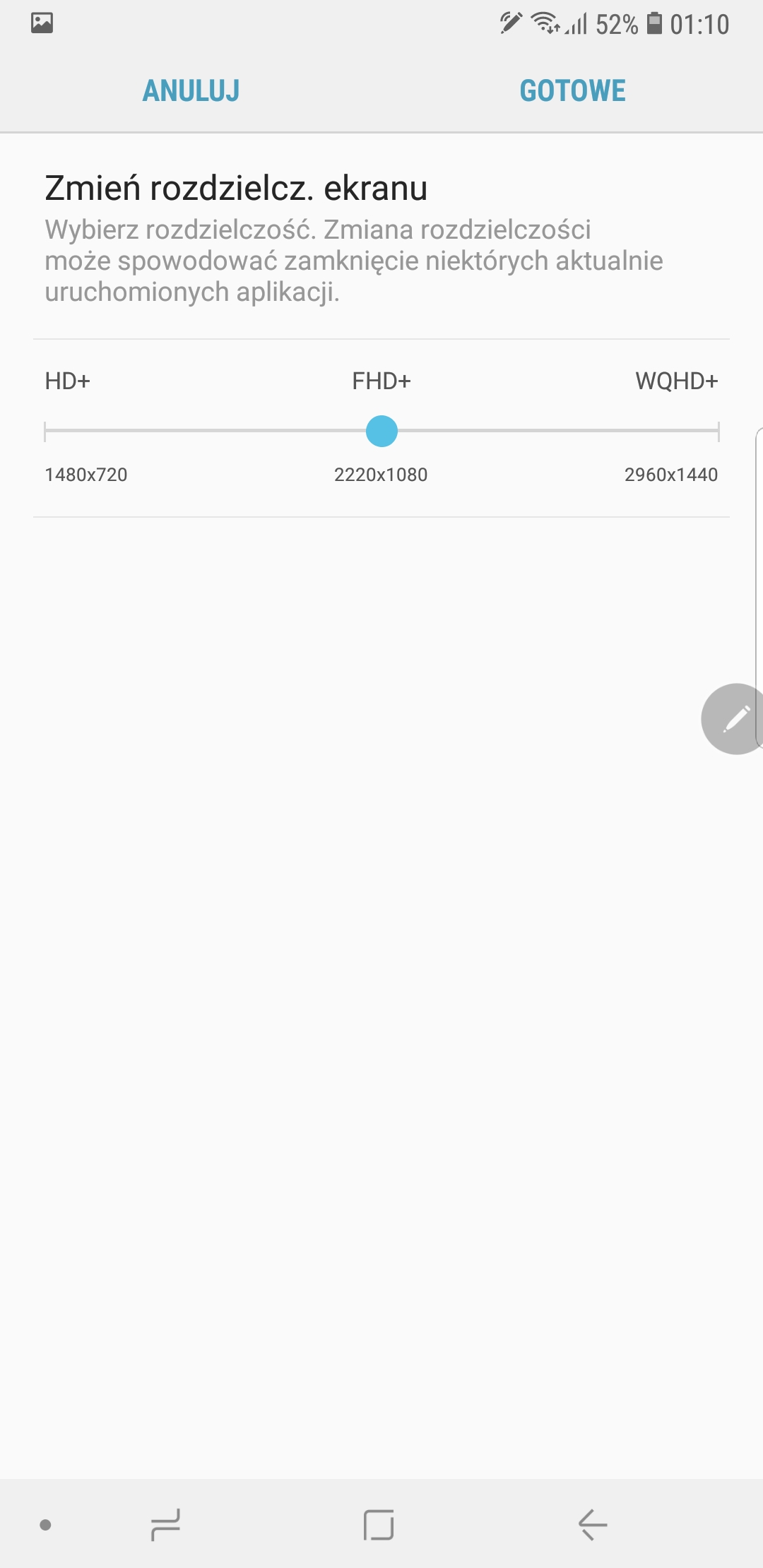Go back using the navigation bar arrow
Screen dimensions: 763x1568
pyautogui.click(x=592, y=1524)
